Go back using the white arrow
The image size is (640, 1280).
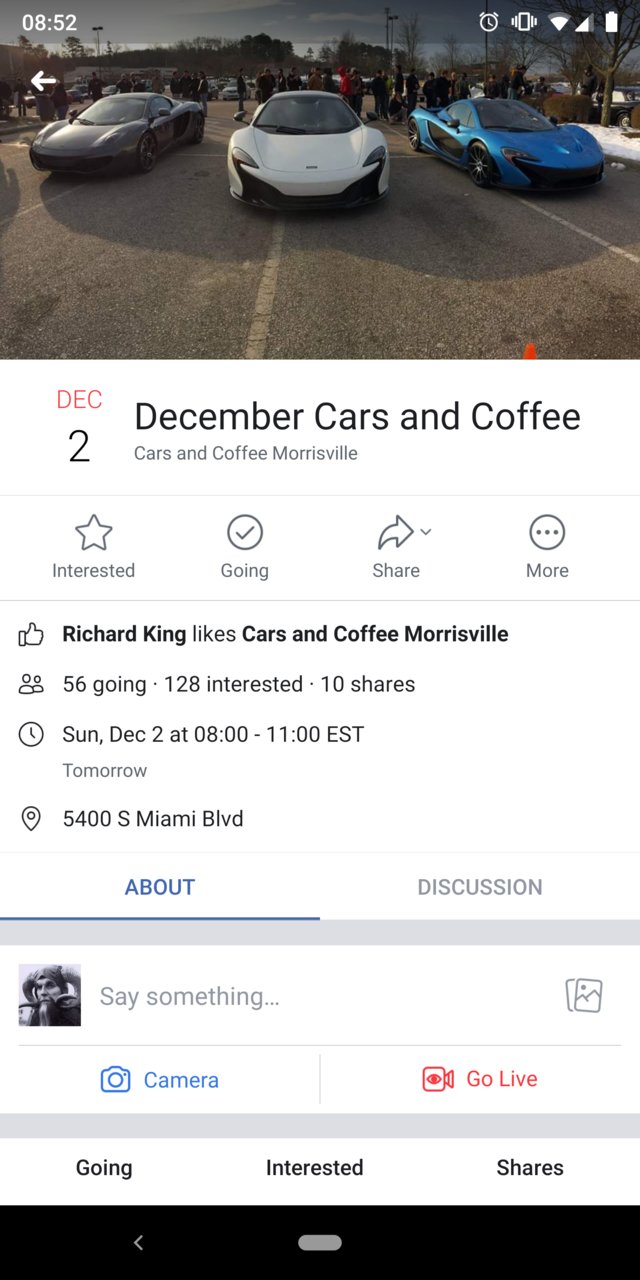pos(43,81)
